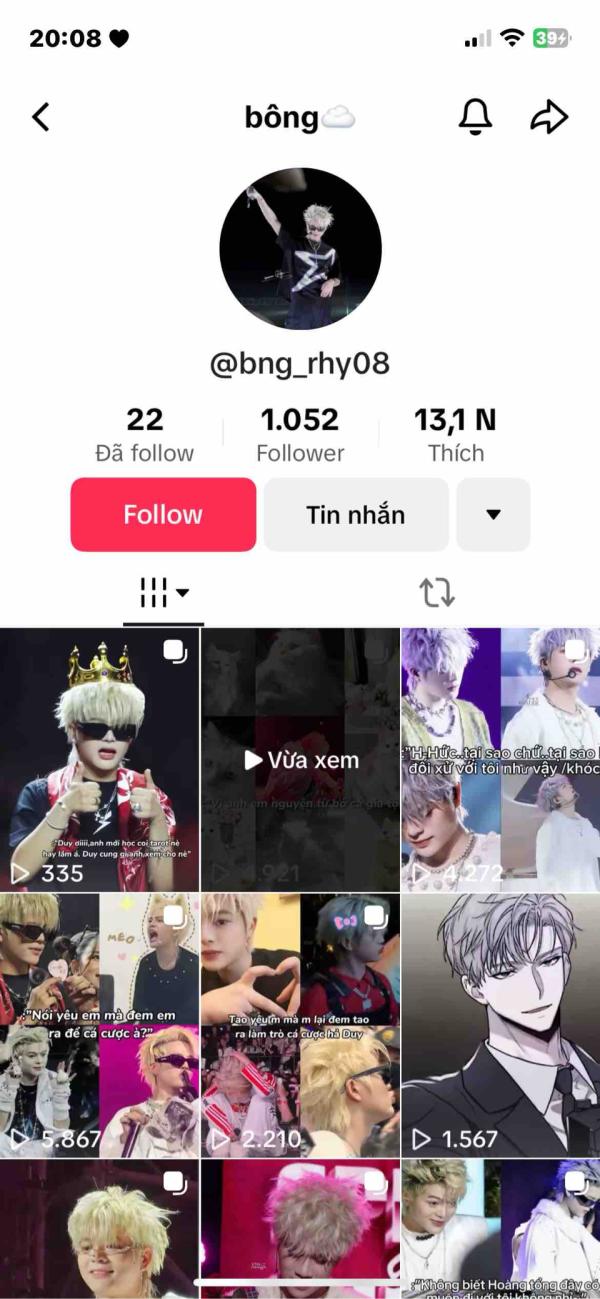Screen dimensions: 600x1299
Task: Tap the red Follow button
Action: pos(163,514)
